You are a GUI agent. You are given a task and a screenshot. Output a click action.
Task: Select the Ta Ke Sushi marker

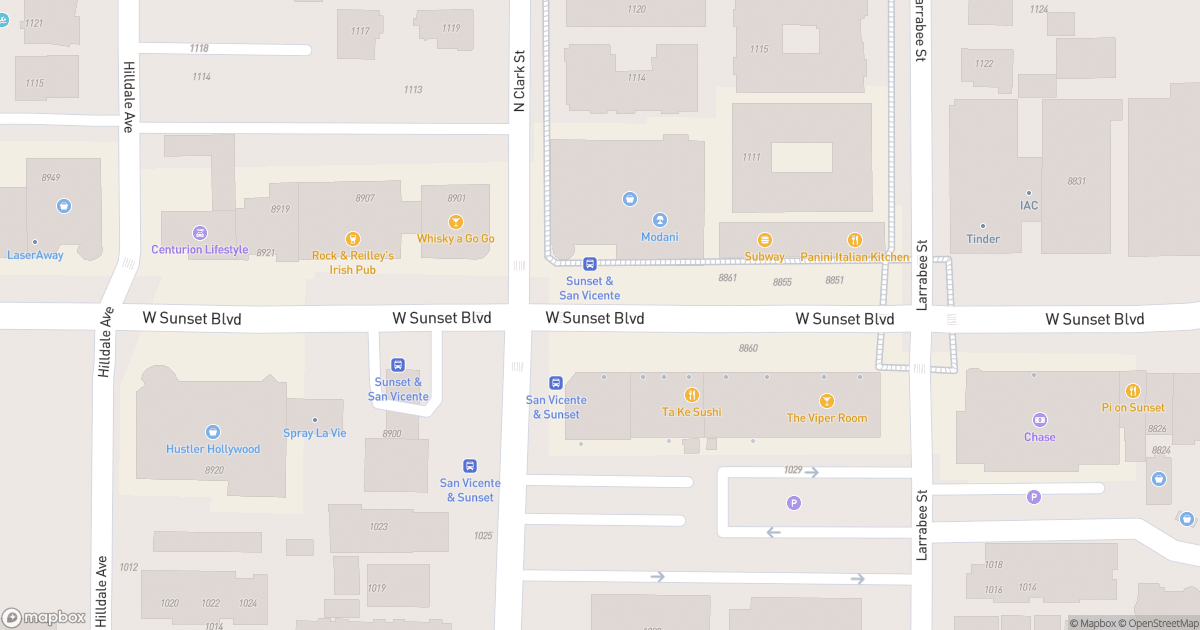[x=691, y=395]
